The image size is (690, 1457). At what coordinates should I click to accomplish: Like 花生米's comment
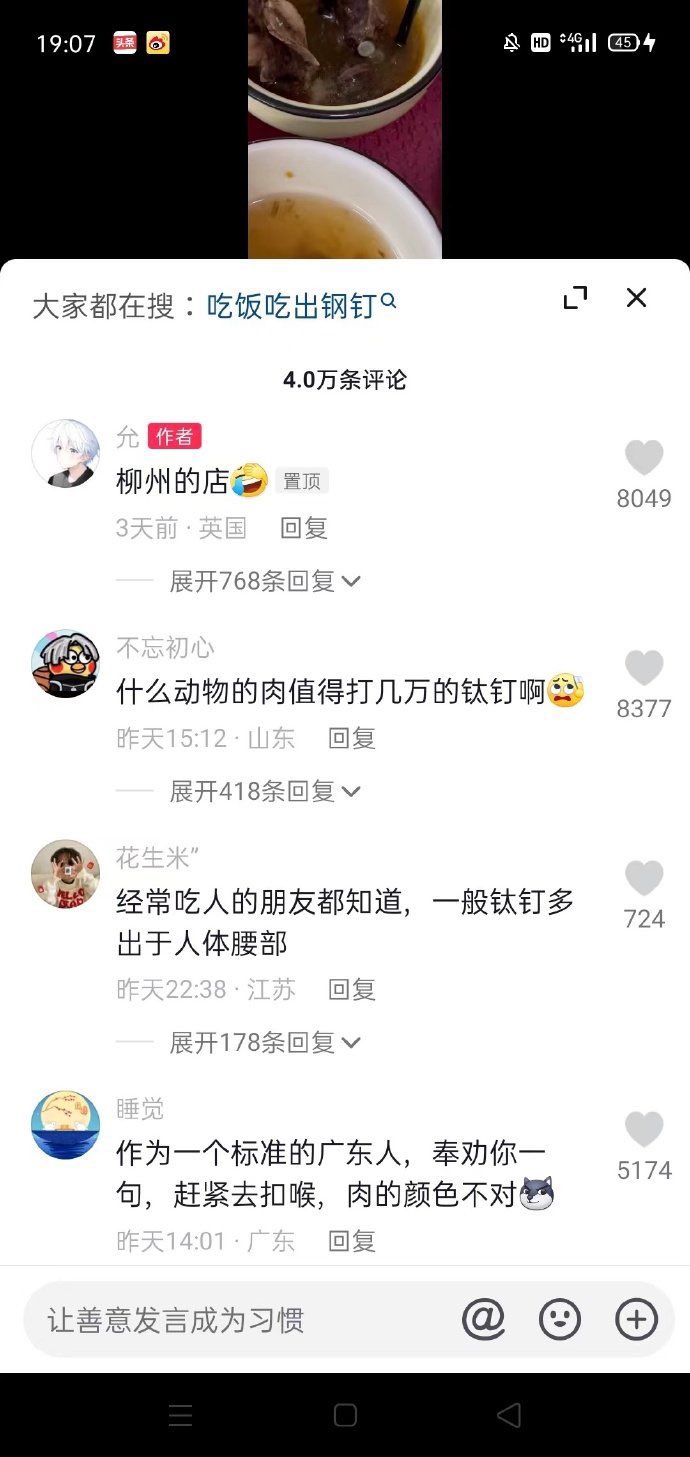pyautogui.click(x=644, y=878)
